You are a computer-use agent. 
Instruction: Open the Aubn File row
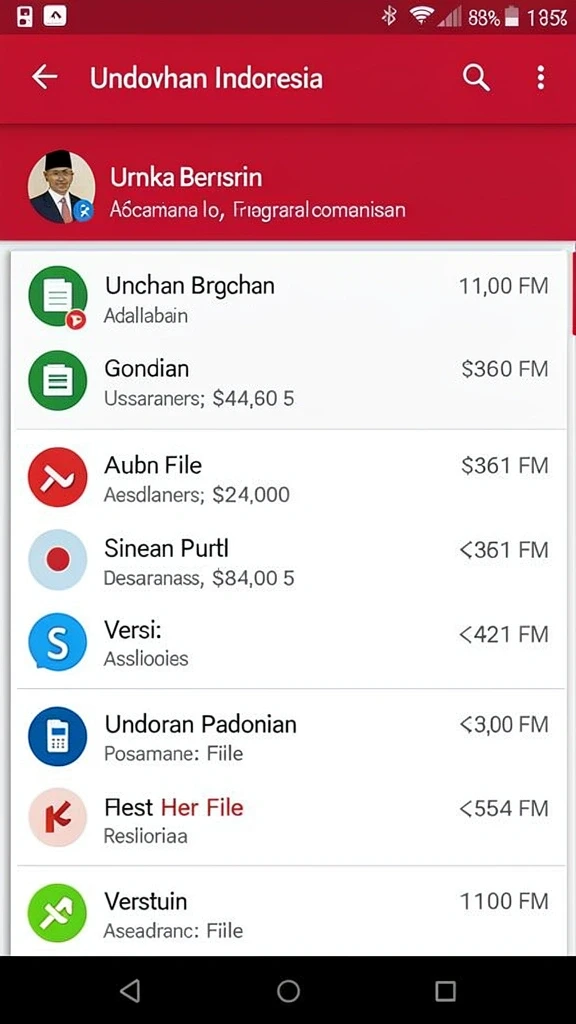point(288,478)
